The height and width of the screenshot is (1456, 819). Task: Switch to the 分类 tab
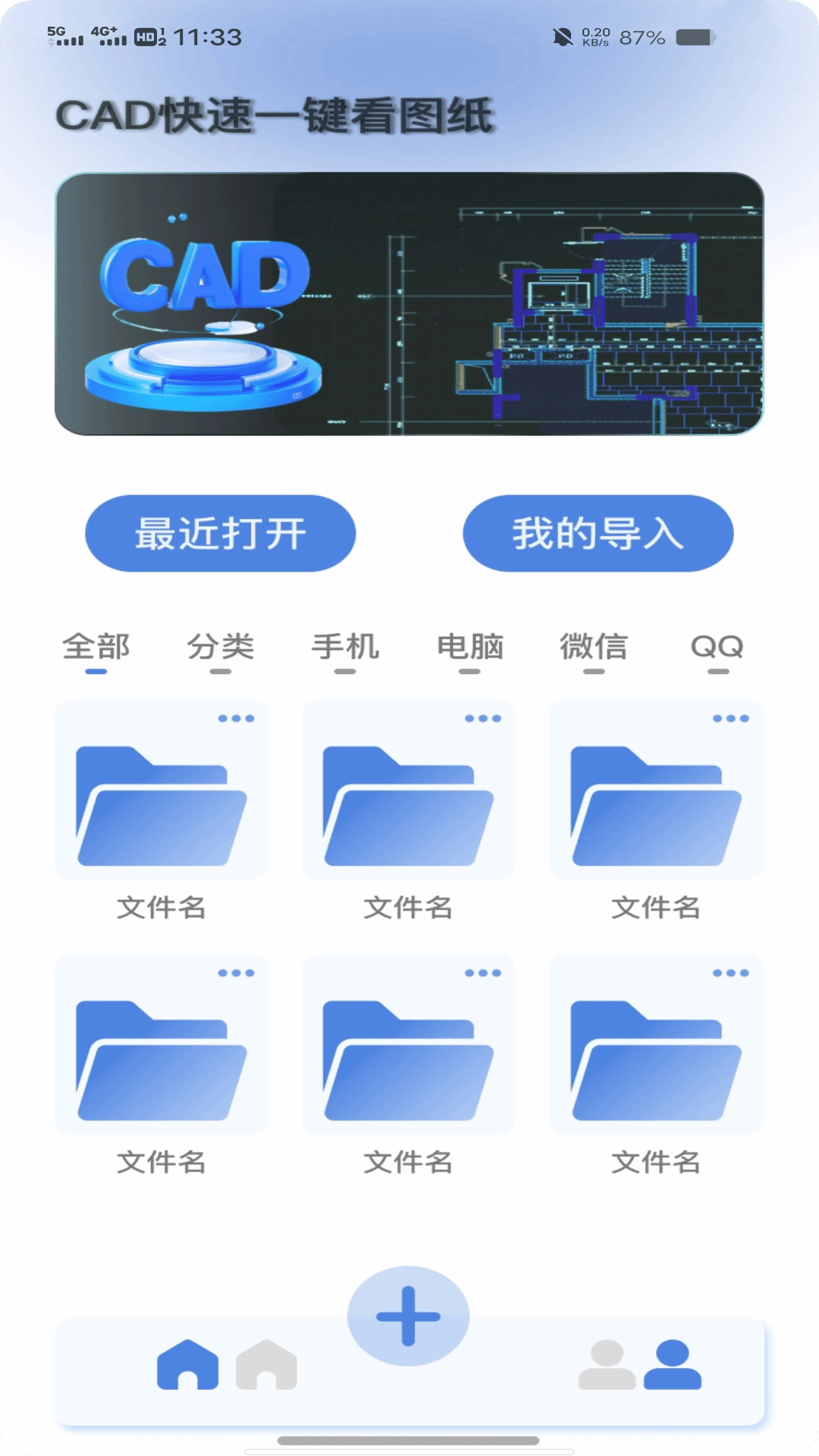click(221, 648)
